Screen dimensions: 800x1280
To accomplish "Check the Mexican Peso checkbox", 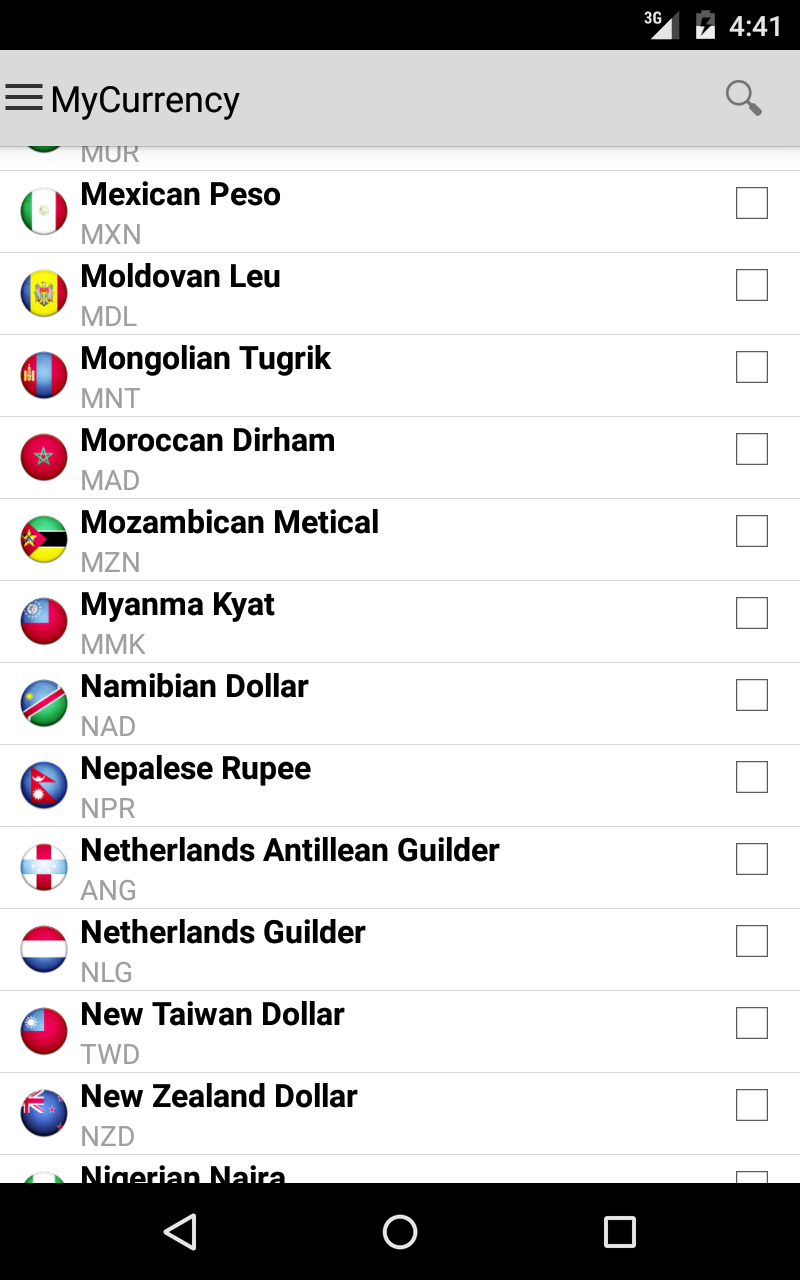I will tap(752, 203).
